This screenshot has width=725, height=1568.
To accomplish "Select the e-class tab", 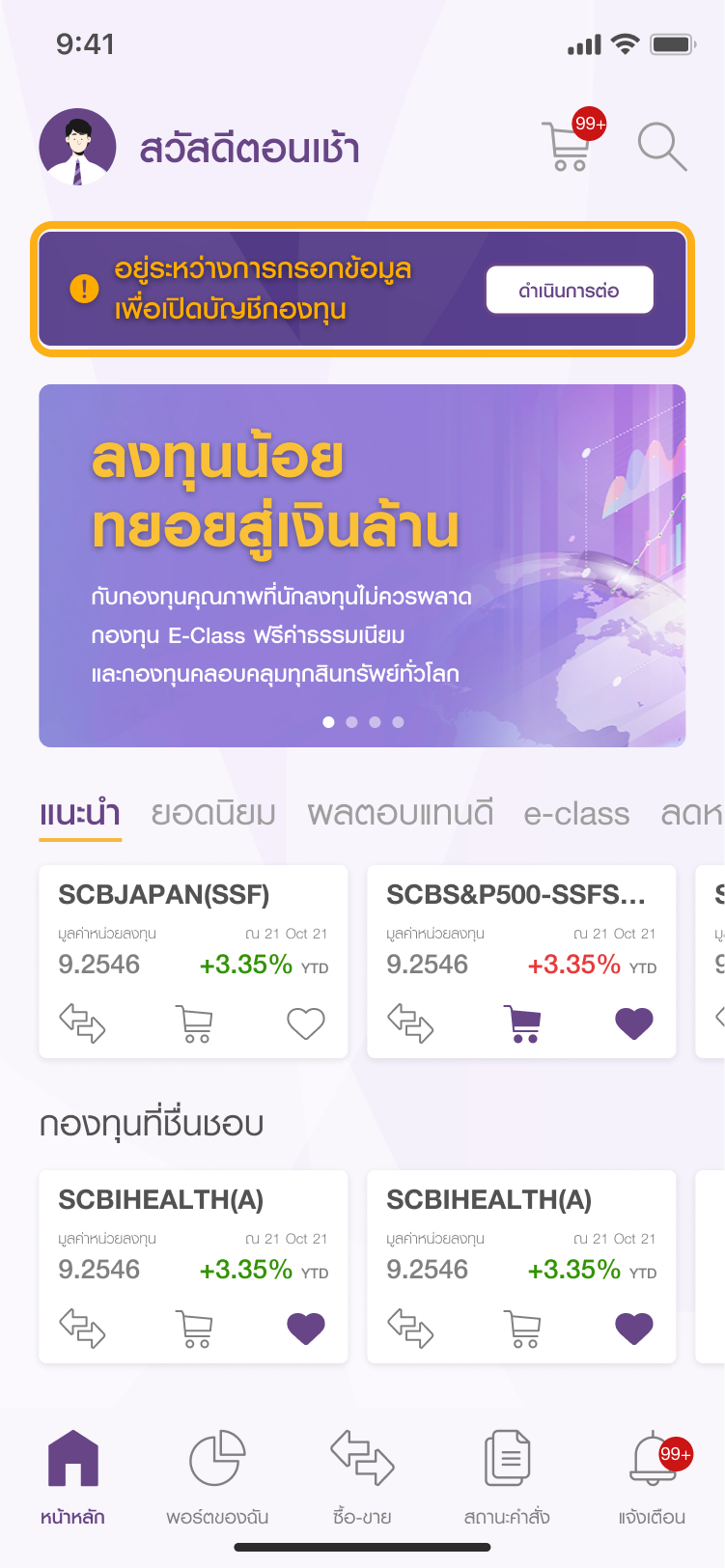I will pyautogui.click(x=576, y=814).
